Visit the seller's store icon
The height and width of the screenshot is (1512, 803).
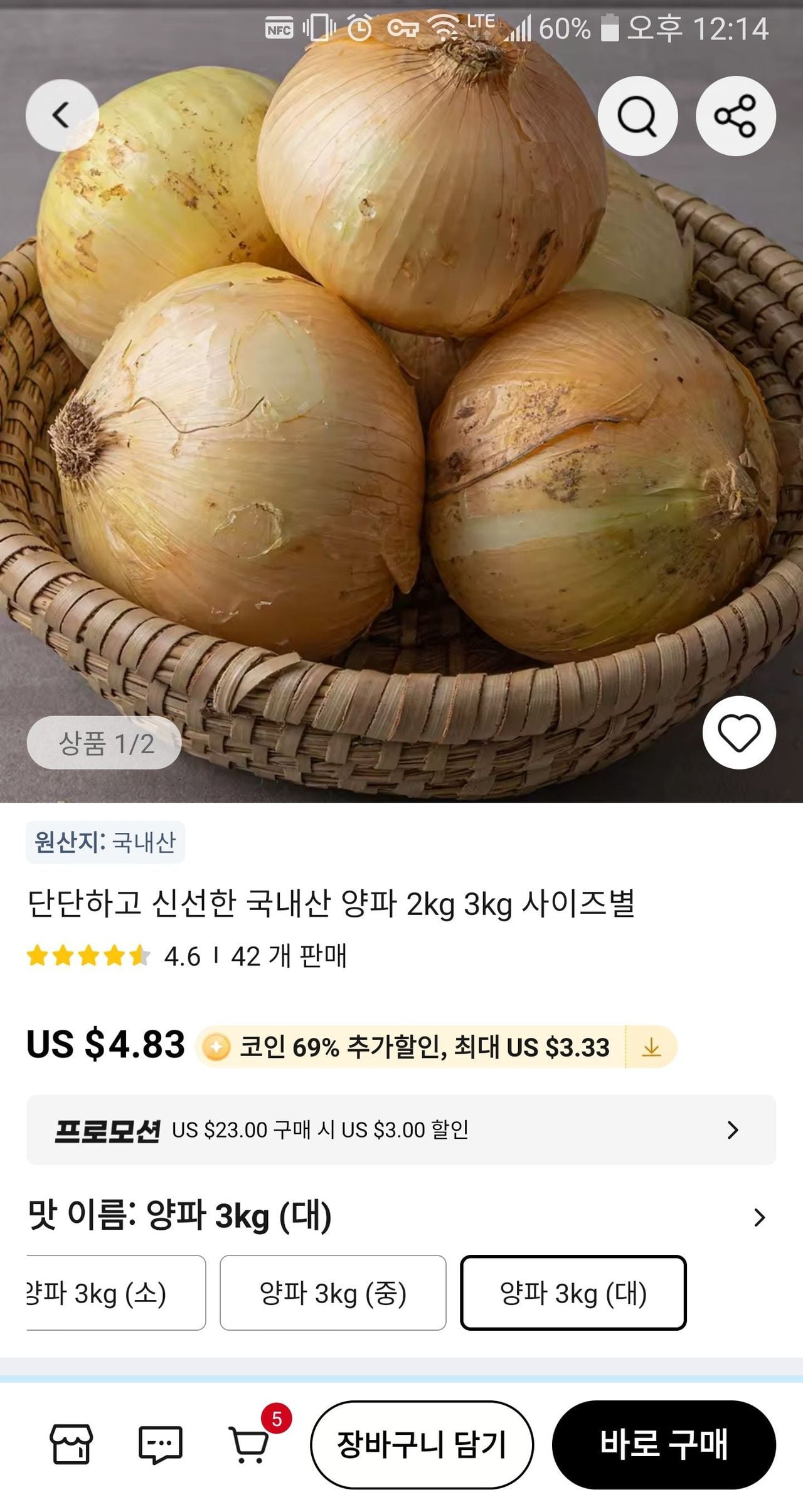[x=72, y=1445]
